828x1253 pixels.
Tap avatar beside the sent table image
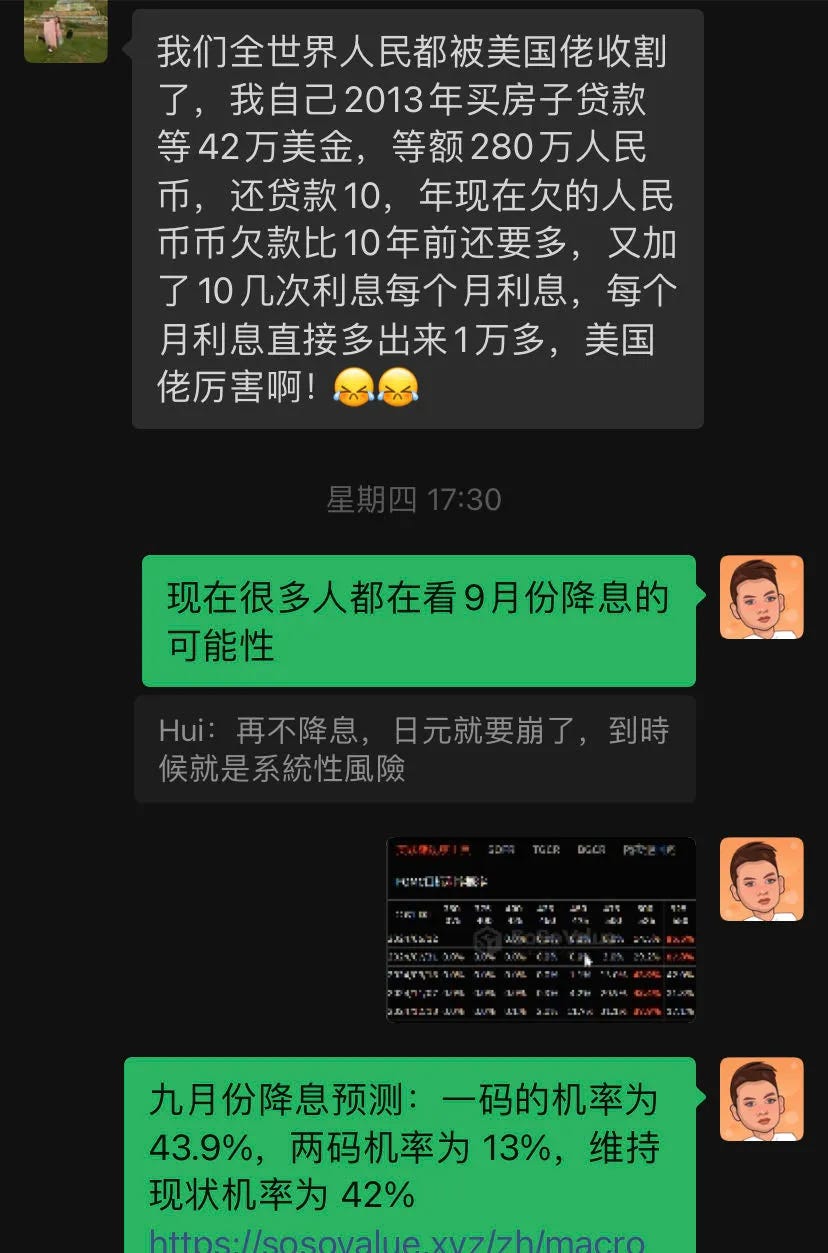(x=761, y=879)
